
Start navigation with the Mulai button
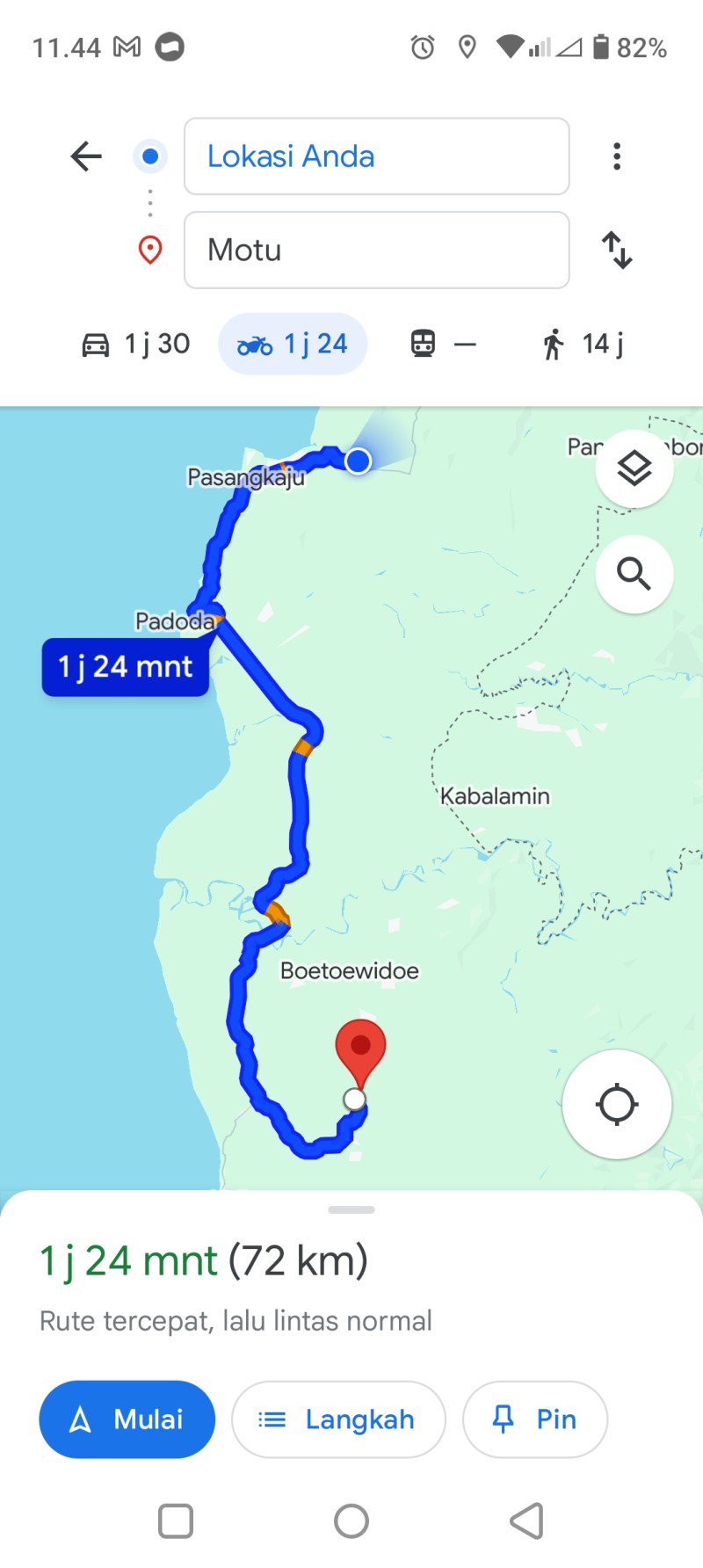coord(127,1419)
